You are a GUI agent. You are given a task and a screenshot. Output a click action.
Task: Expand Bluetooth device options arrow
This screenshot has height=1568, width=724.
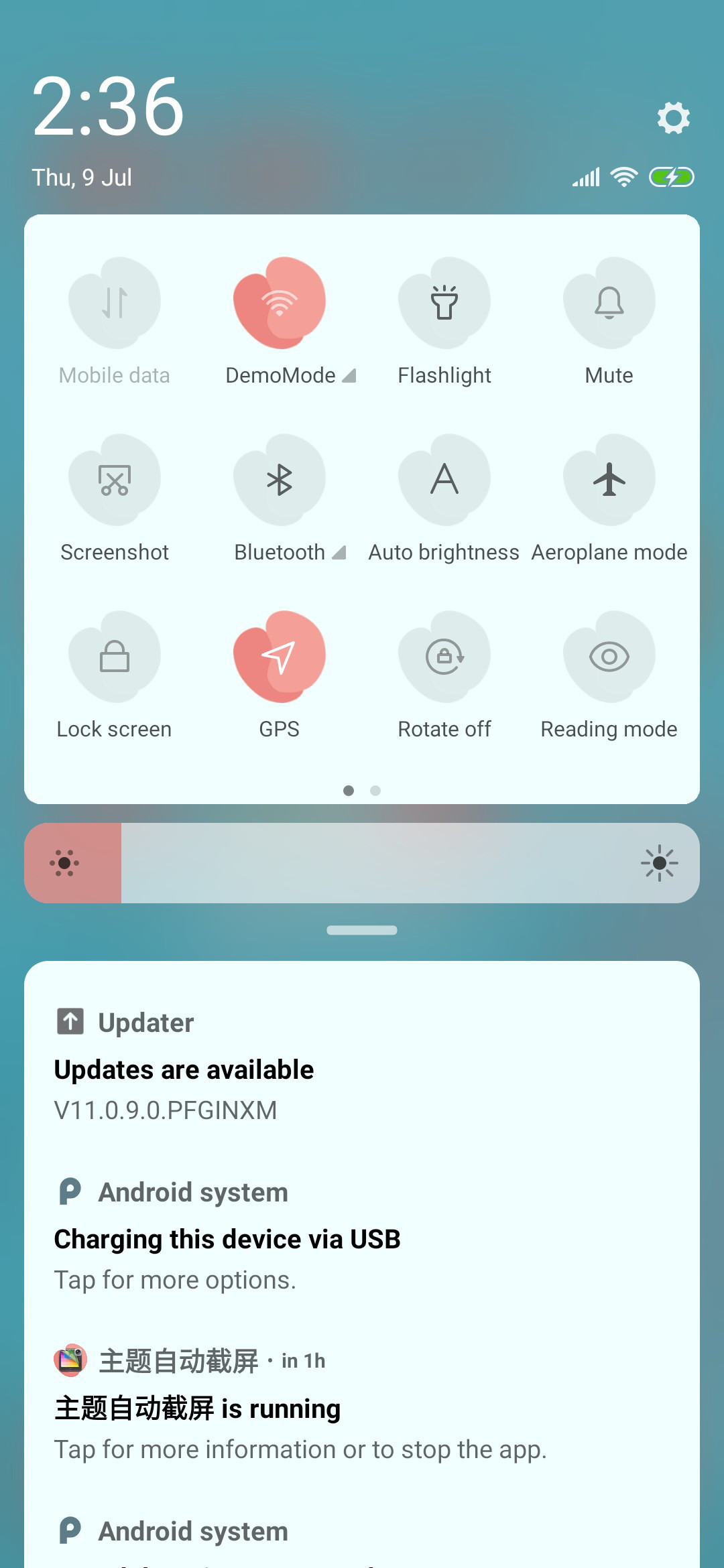coord(339,553)
